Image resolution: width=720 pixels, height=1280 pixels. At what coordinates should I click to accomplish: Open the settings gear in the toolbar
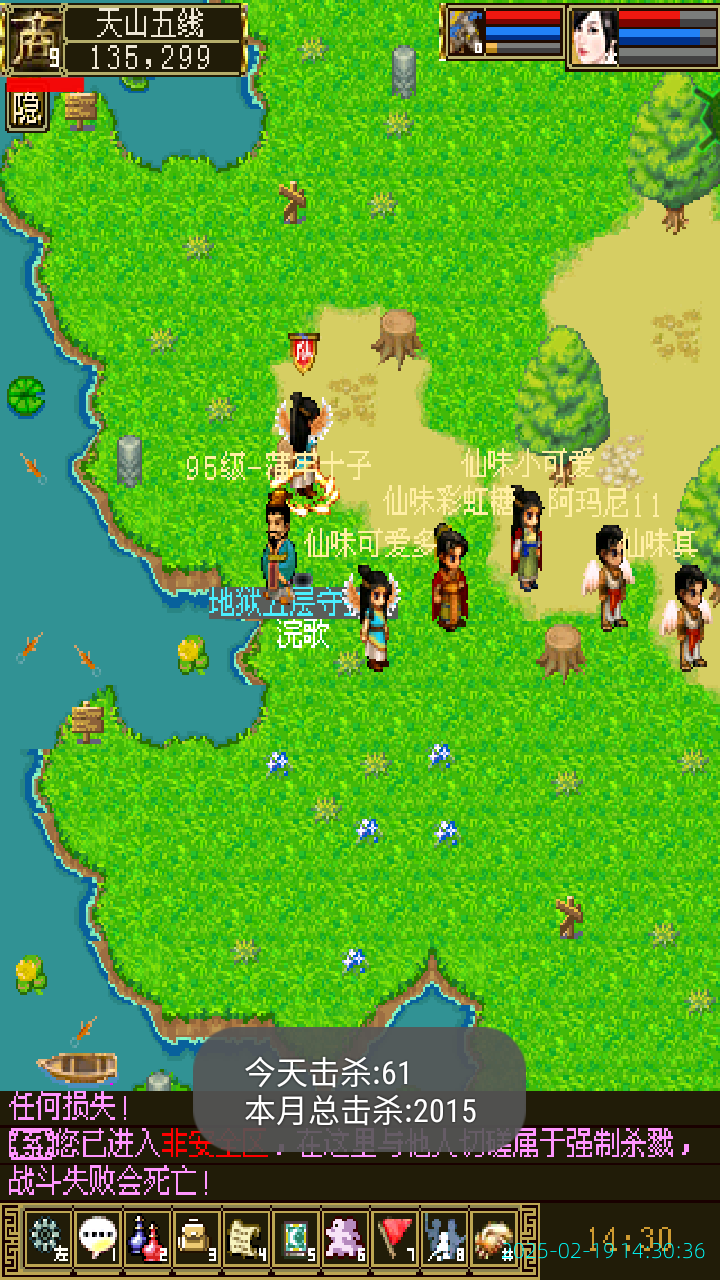(x=46, y=1237)
